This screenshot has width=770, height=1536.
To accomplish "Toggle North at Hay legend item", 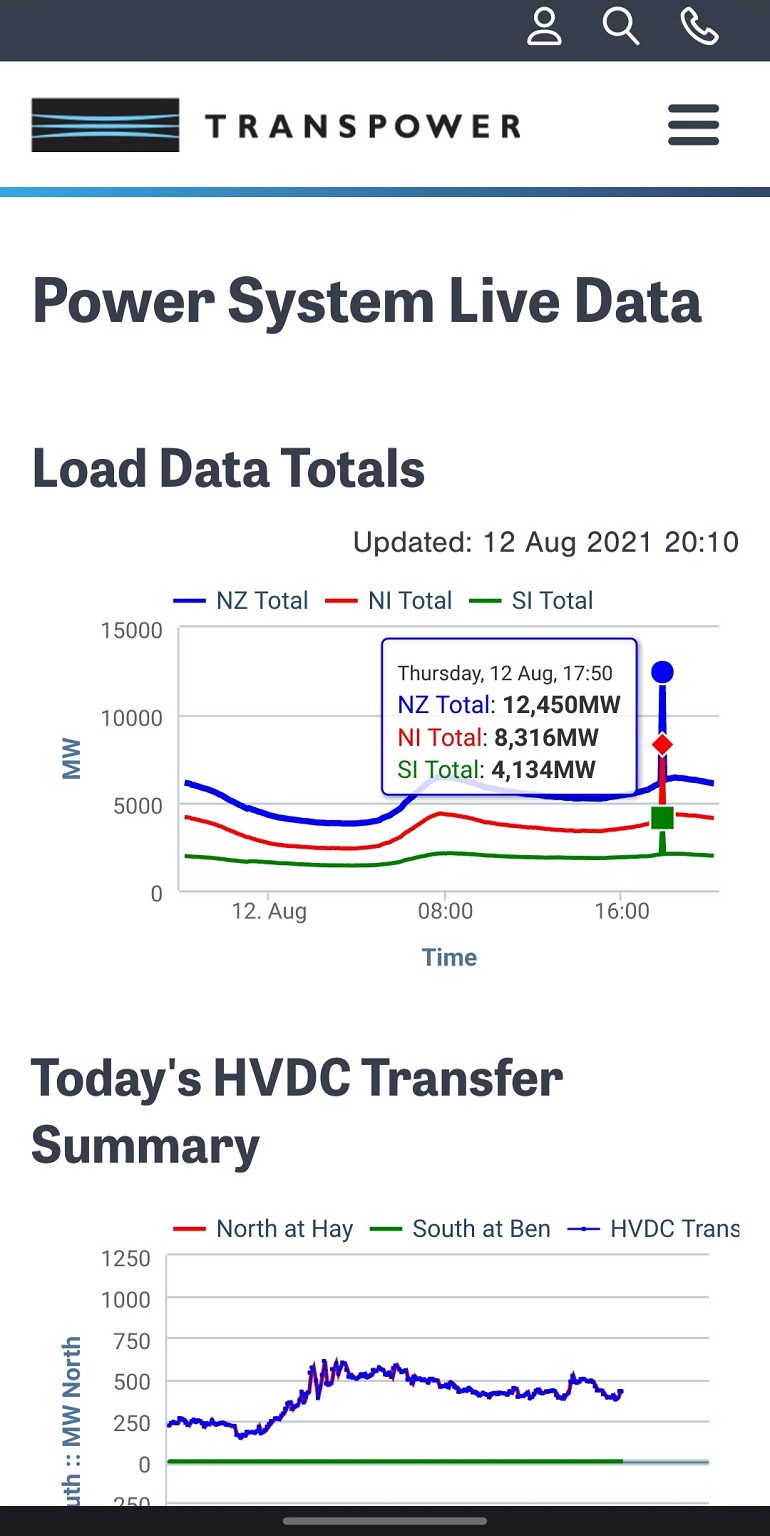I will point(263,1229).
